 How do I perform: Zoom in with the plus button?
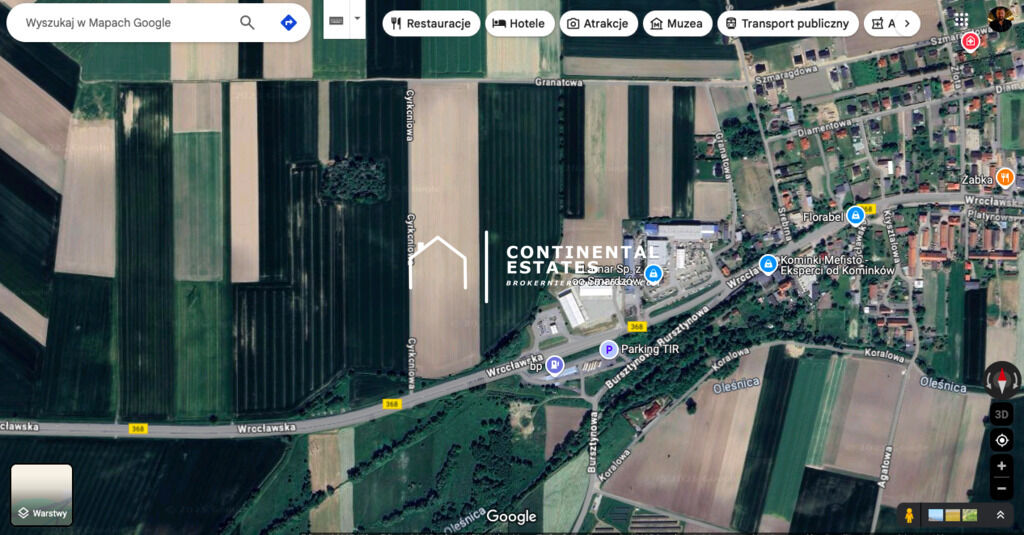[x=1002, y=466]
